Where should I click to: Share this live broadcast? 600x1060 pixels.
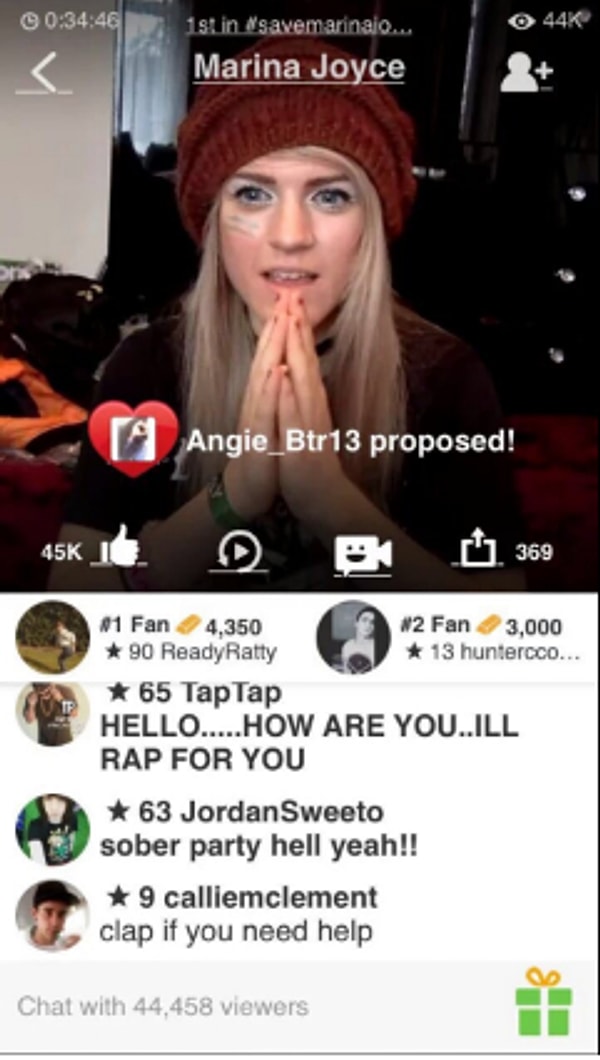tap(476, 549)
